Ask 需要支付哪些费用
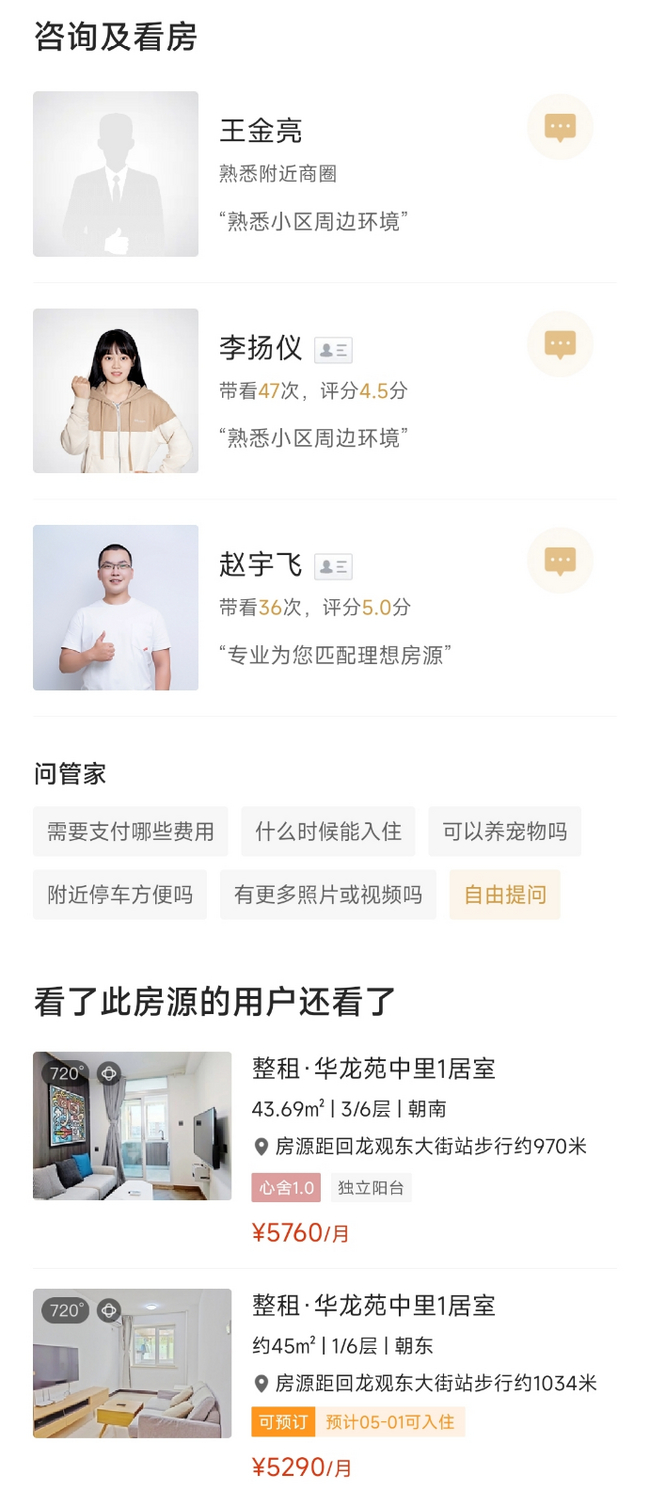 [131, 832]
